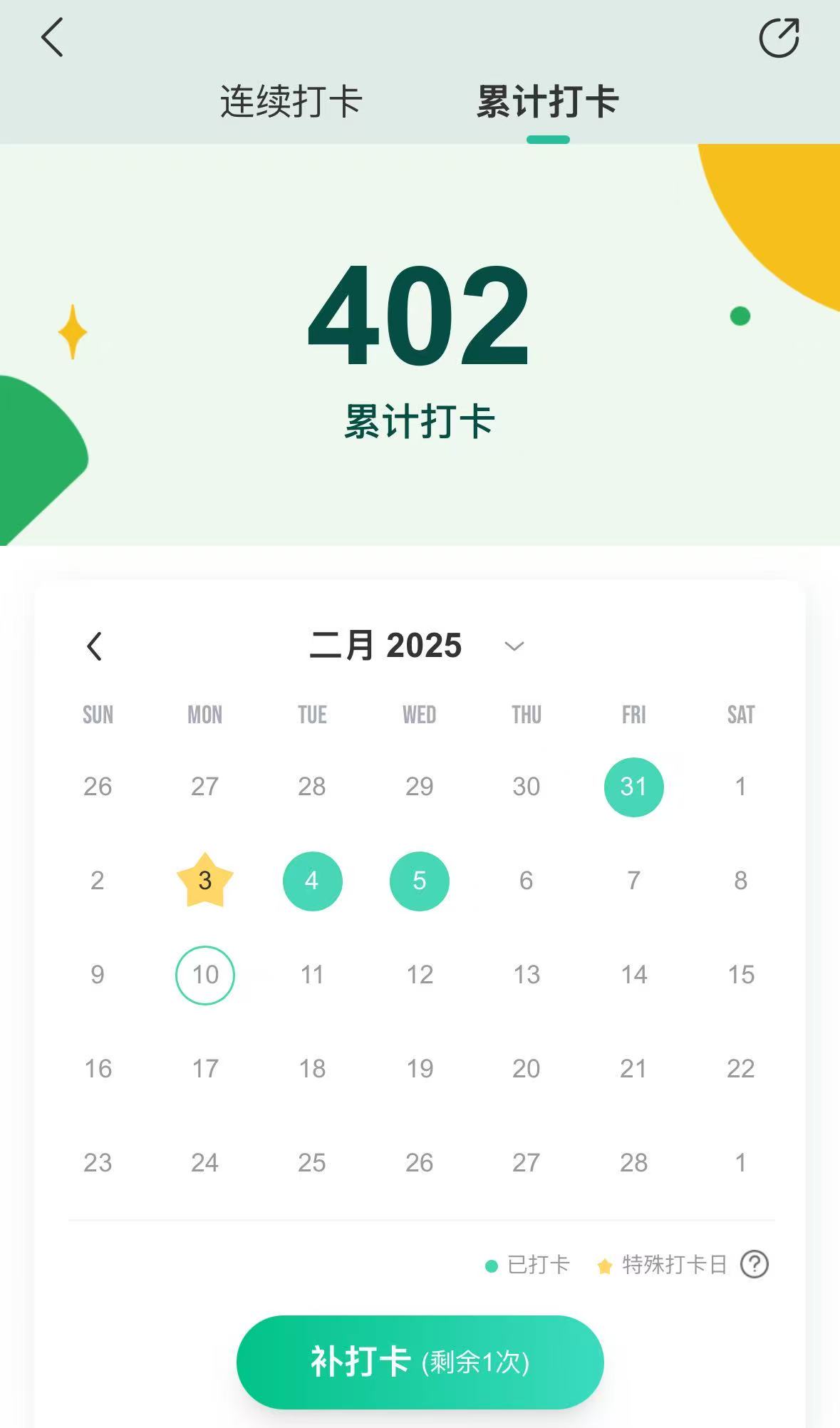Tap the checked-in date 4
This screenshot has height=1428, width=840.
coord(312,881)
